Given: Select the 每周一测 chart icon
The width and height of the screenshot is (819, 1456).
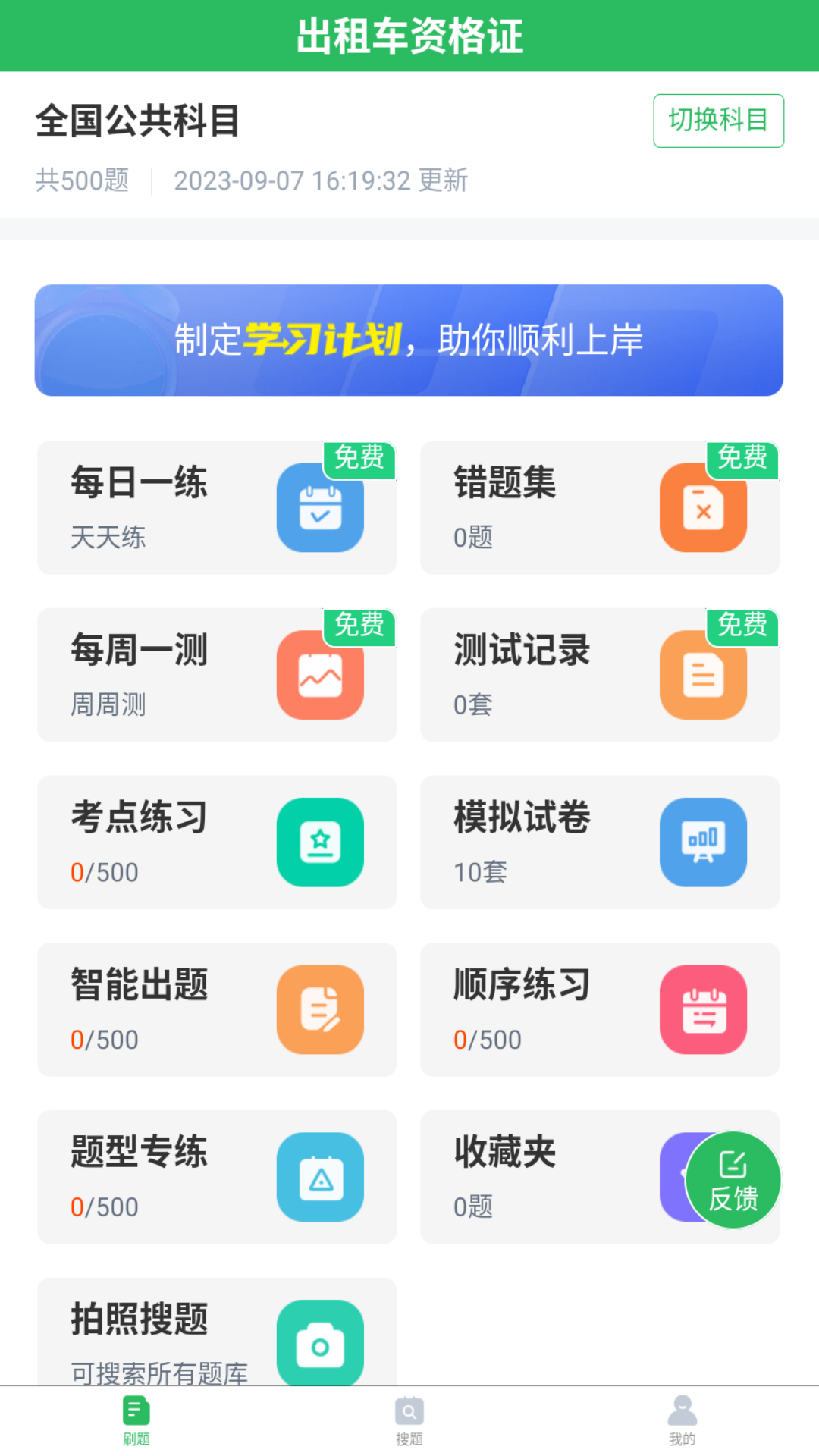Looking at the screenshot, I should tap(320, 675).
